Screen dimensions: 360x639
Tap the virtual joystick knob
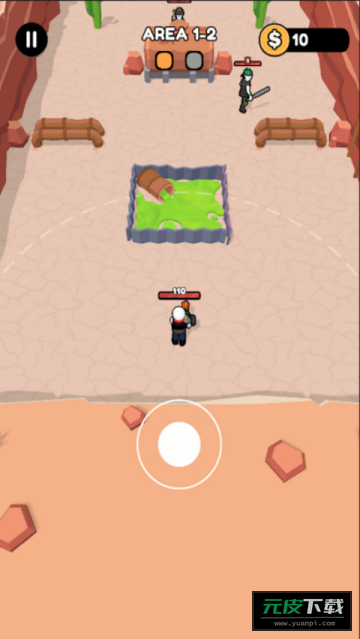pyautogui.click(x=179, y=444)
